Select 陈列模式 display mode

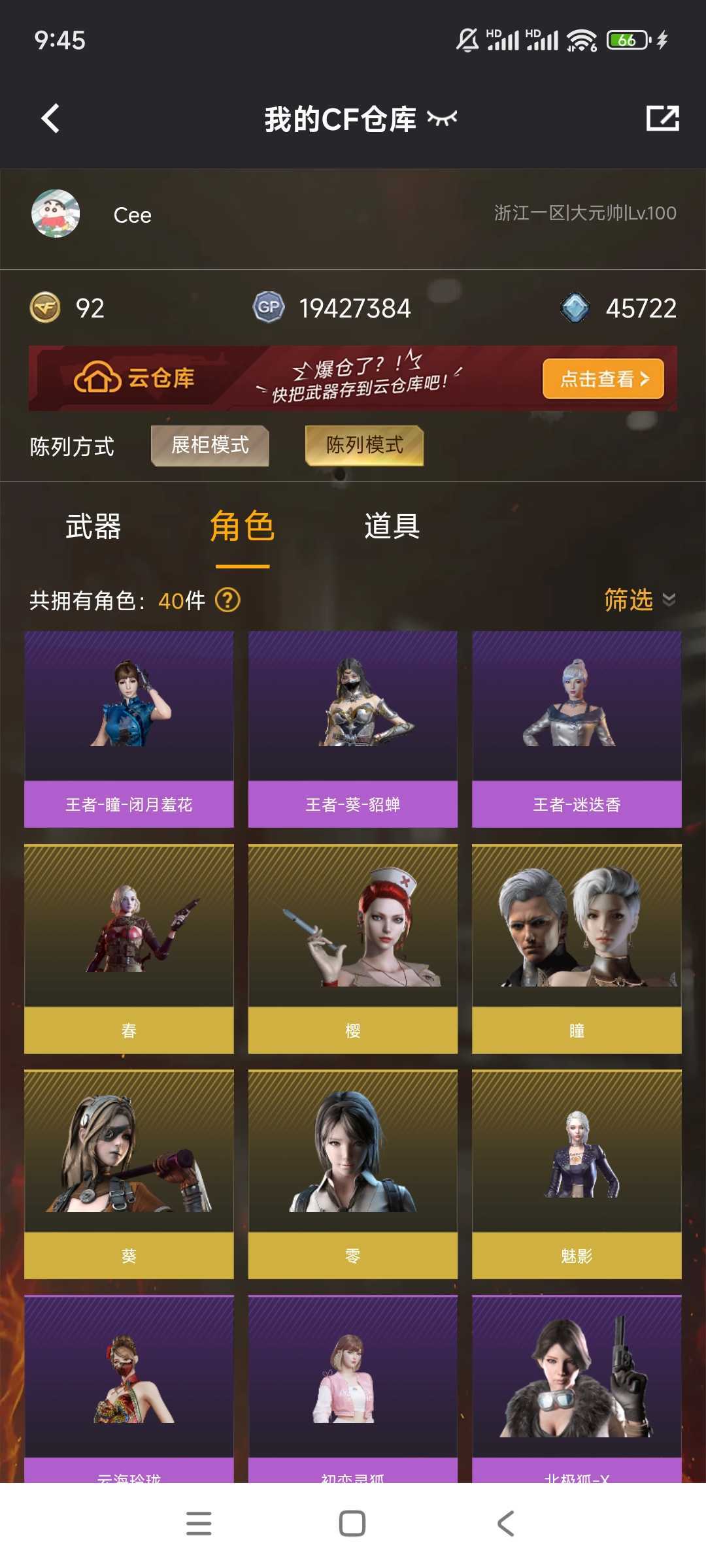pyautogui.click(x=364, y=446)
